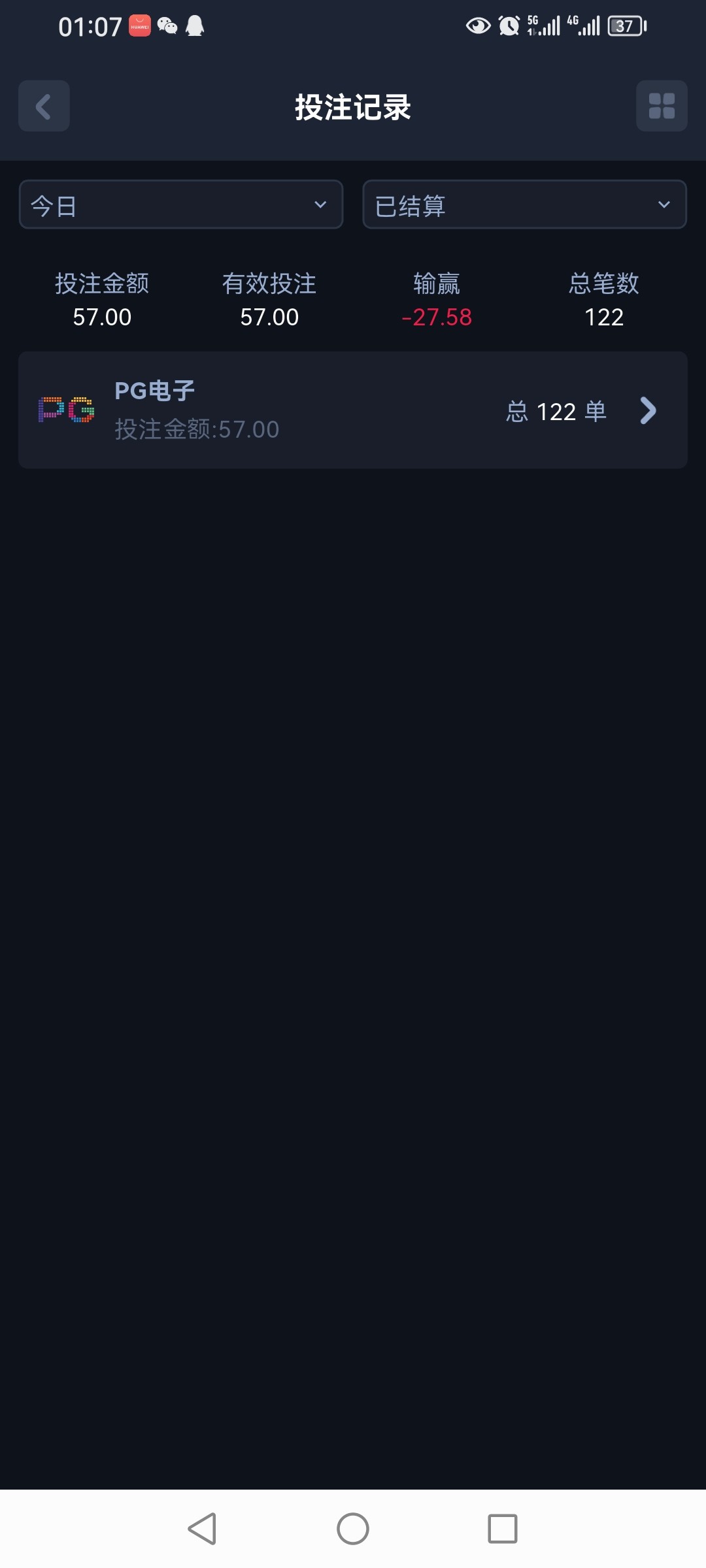706x1568 pixels.
Task: Go back from the 投注记录 page
Action: coord(44,106)
